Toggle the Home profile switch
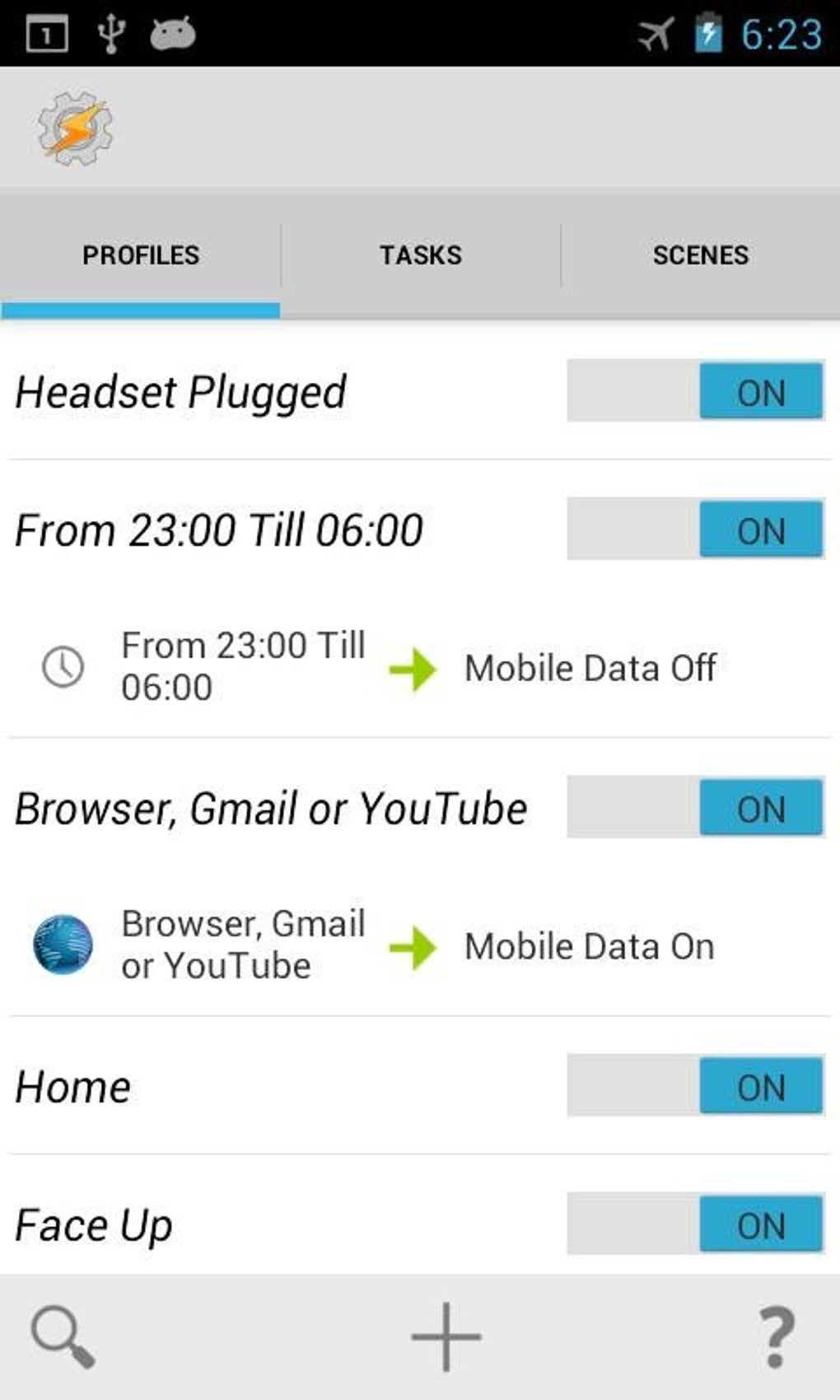Image resolution: width=840 pixels, height=1400 pixels. pyautogui.click(x=696, y=1086)
